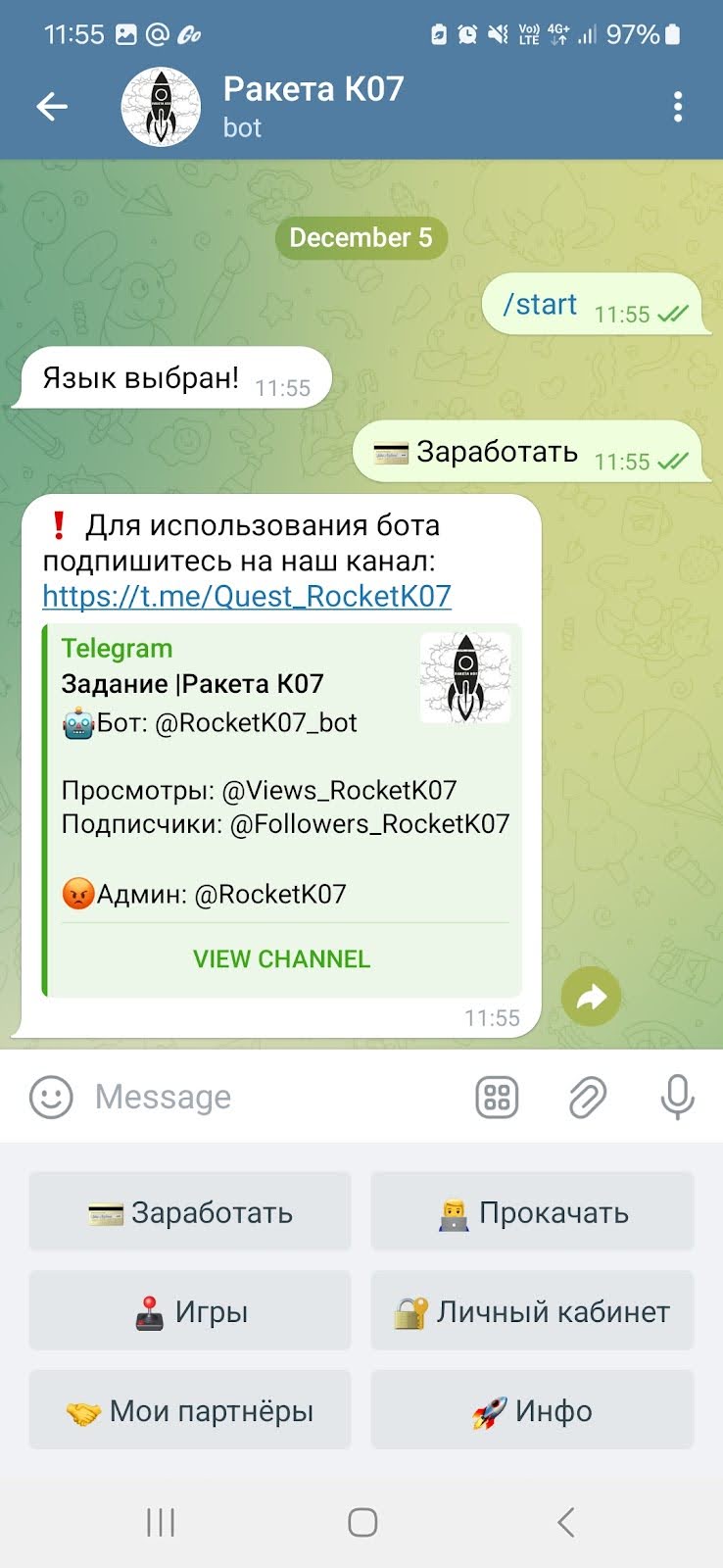The height and width of the screenshot is (1568, 723).
Task: Open Личный кабинет from bot keyboard
Action: click(x=532, y=1311)
